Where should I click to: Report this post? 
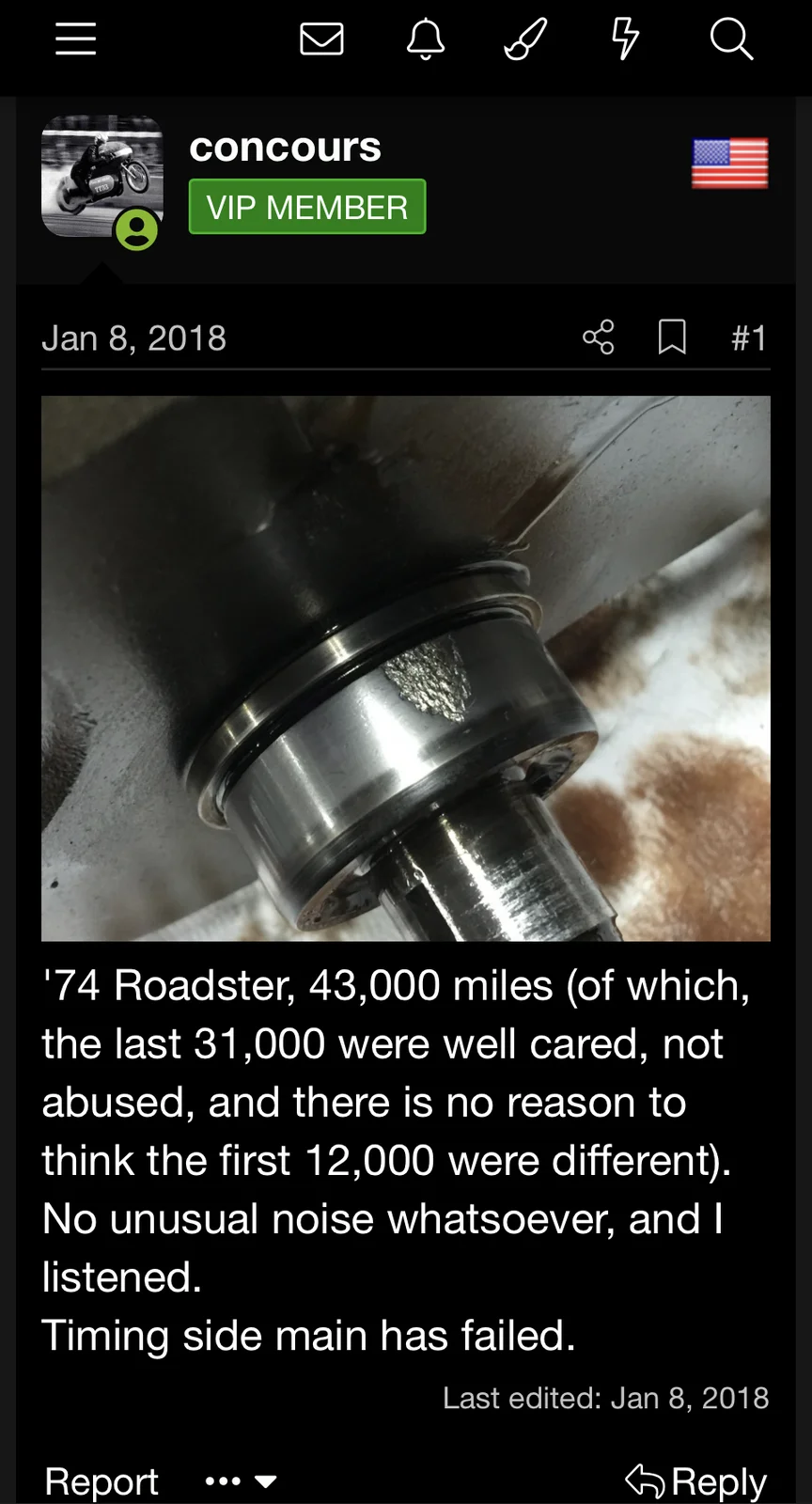click(x=101, y=1481)
